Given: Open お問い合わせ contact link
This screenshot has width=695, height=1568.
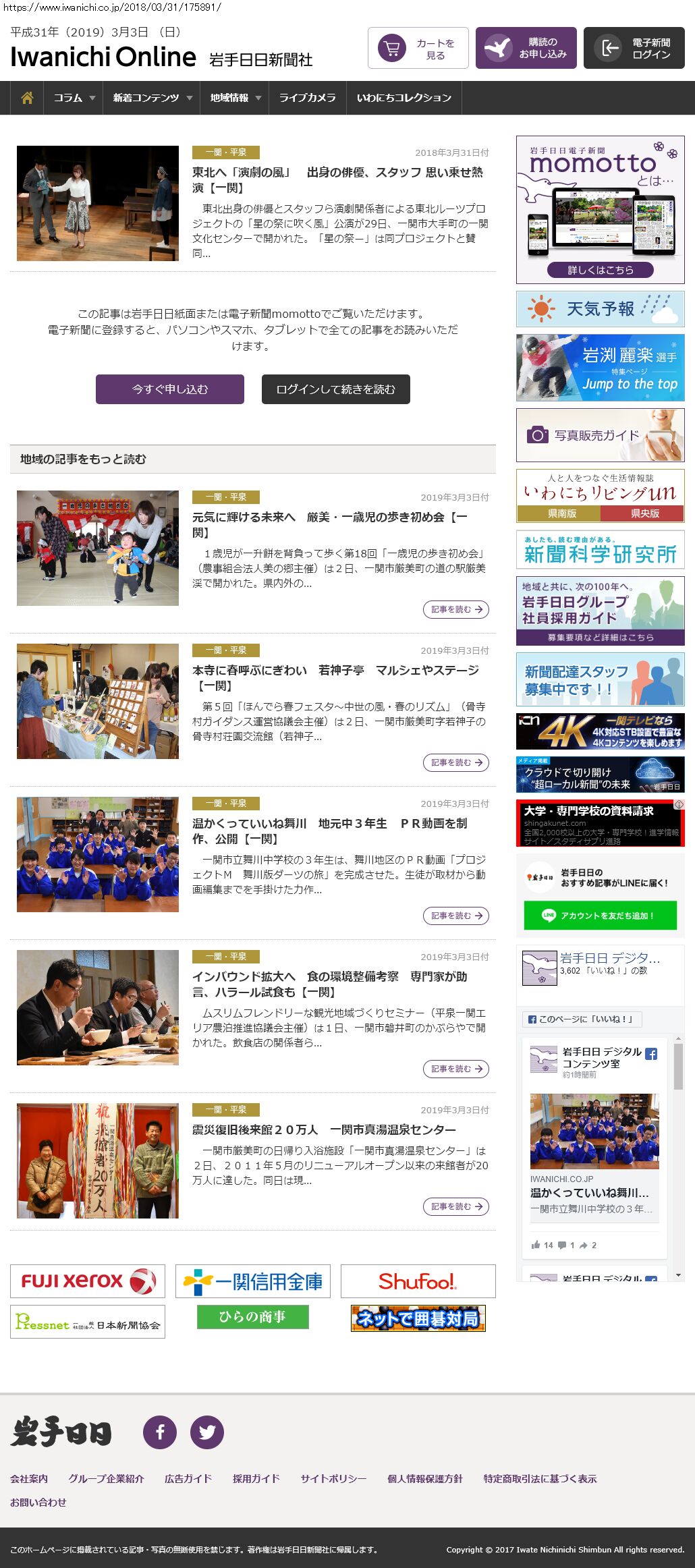Looking at the screenshot, I should [38, 1502].
